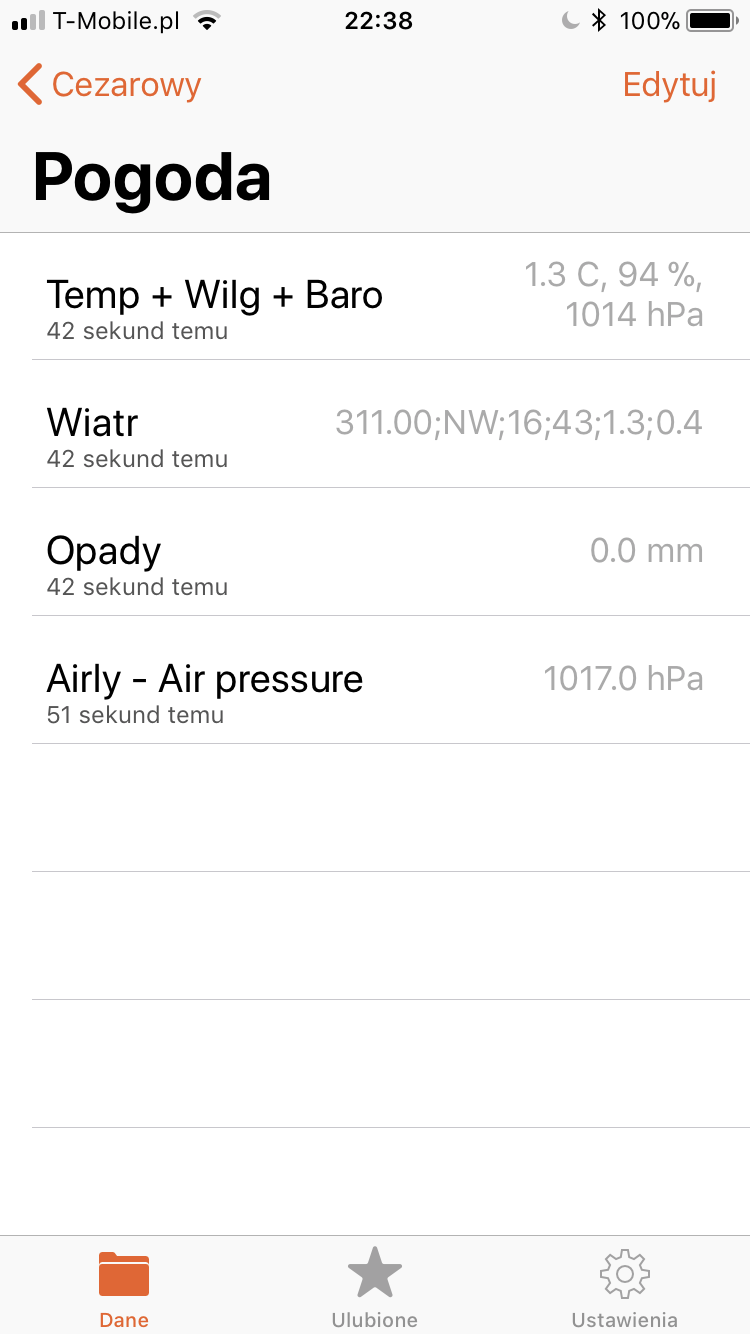Open Airly - Air pressure details
Viewport: 750px width, 1334px height.
point(375,680)
